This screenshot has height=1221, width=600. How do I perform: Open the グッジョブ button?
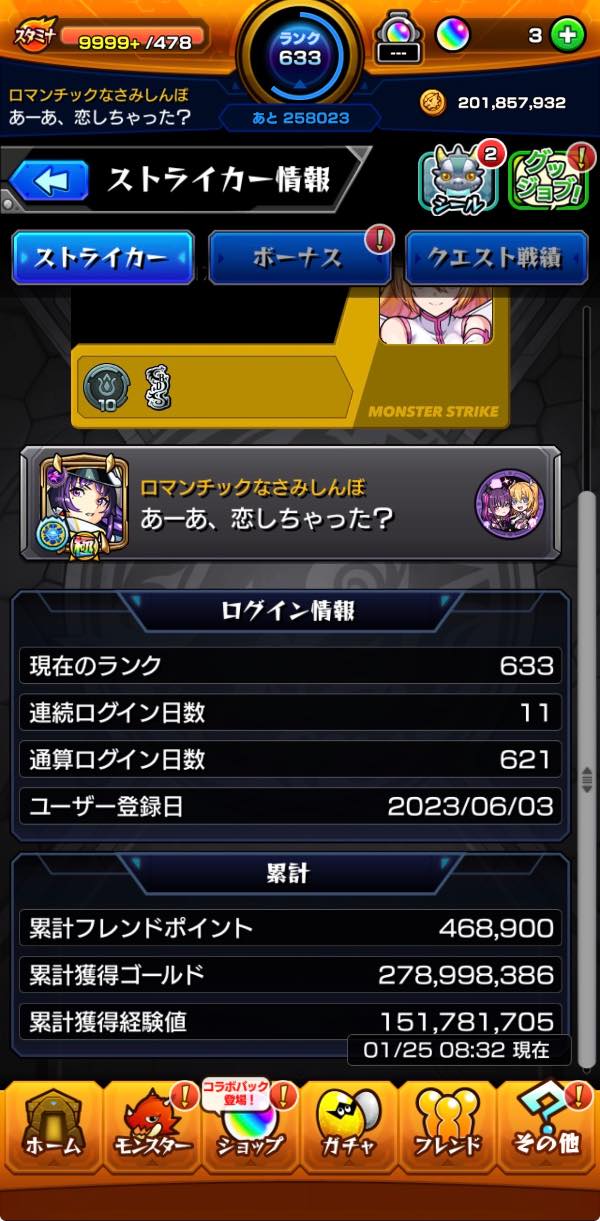[x=547, y=181]
